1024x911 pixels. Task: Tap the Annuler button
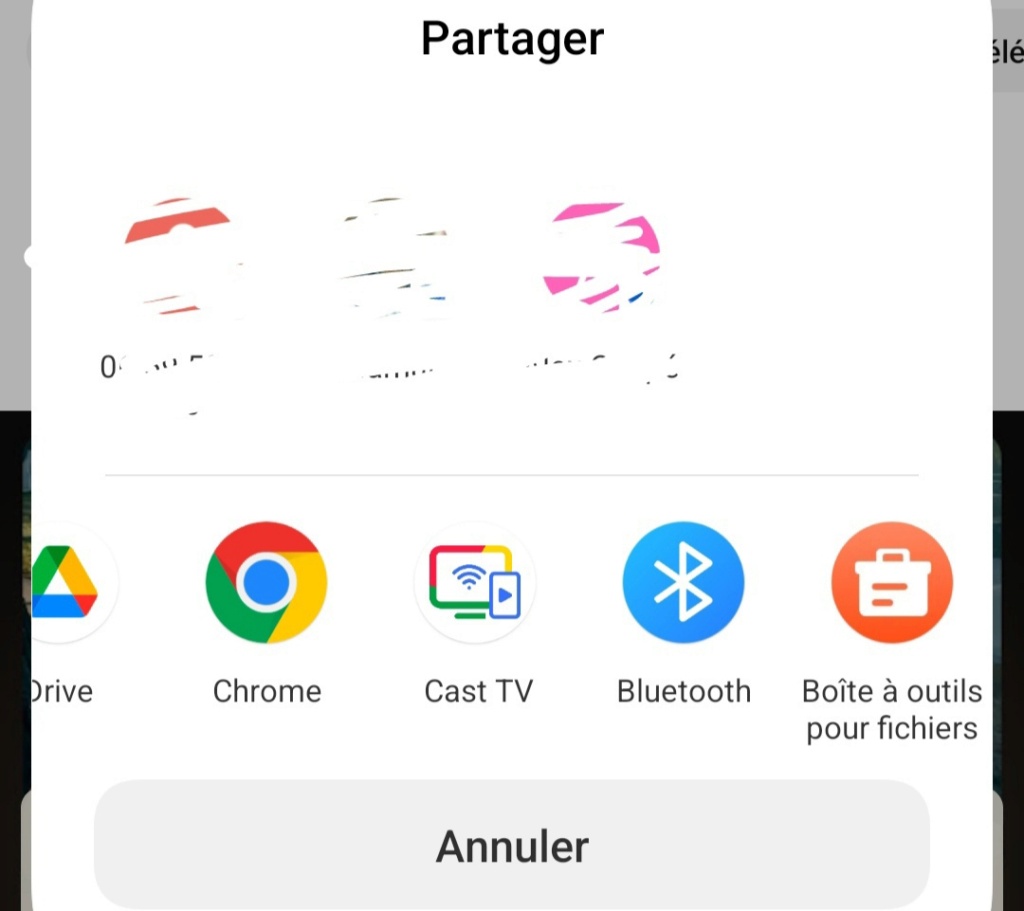512,846
